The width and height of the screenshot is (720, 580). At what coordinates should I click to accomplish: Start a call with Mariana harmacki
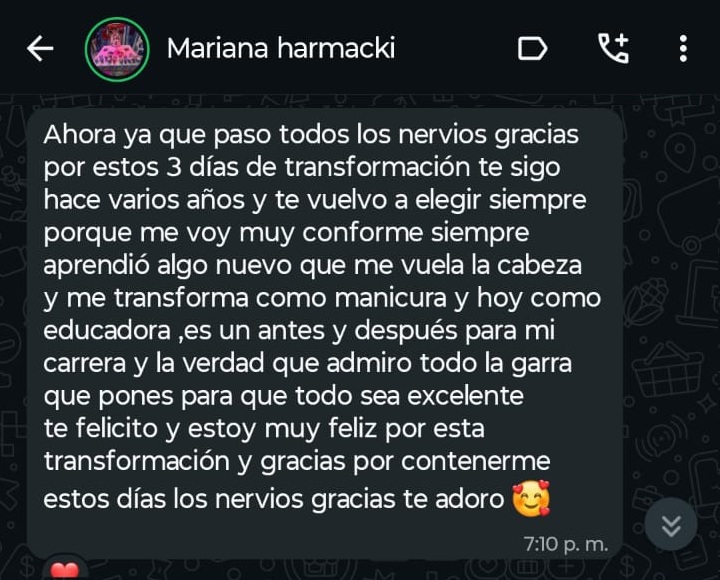(x=612, y=48)
